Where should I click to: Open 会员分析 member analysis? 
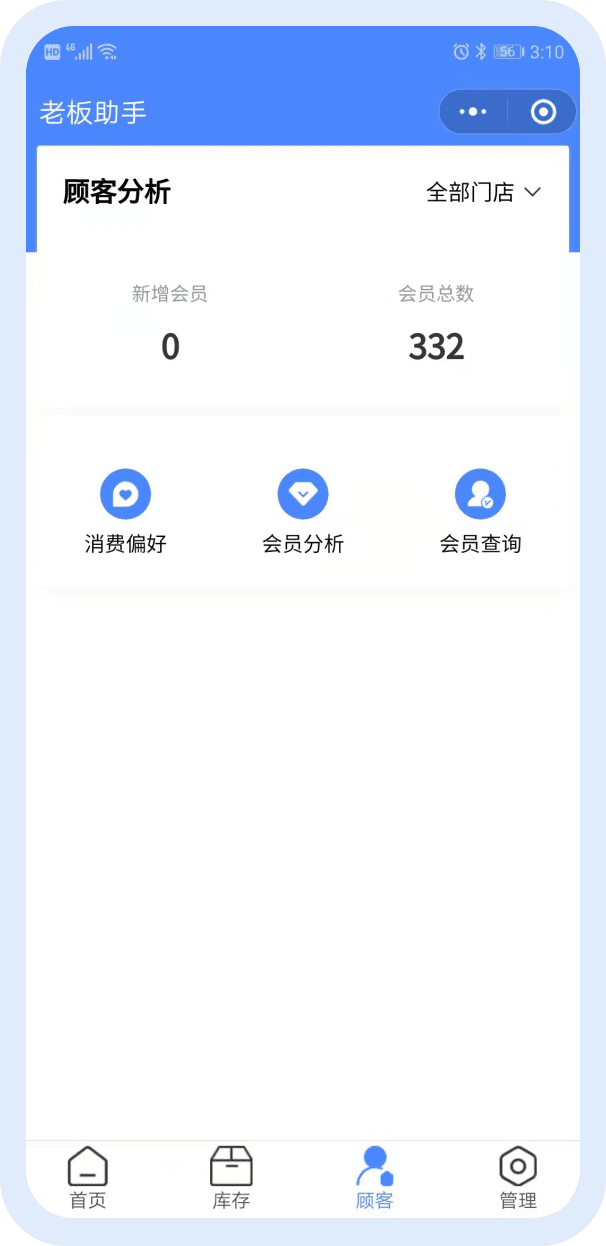302,512
